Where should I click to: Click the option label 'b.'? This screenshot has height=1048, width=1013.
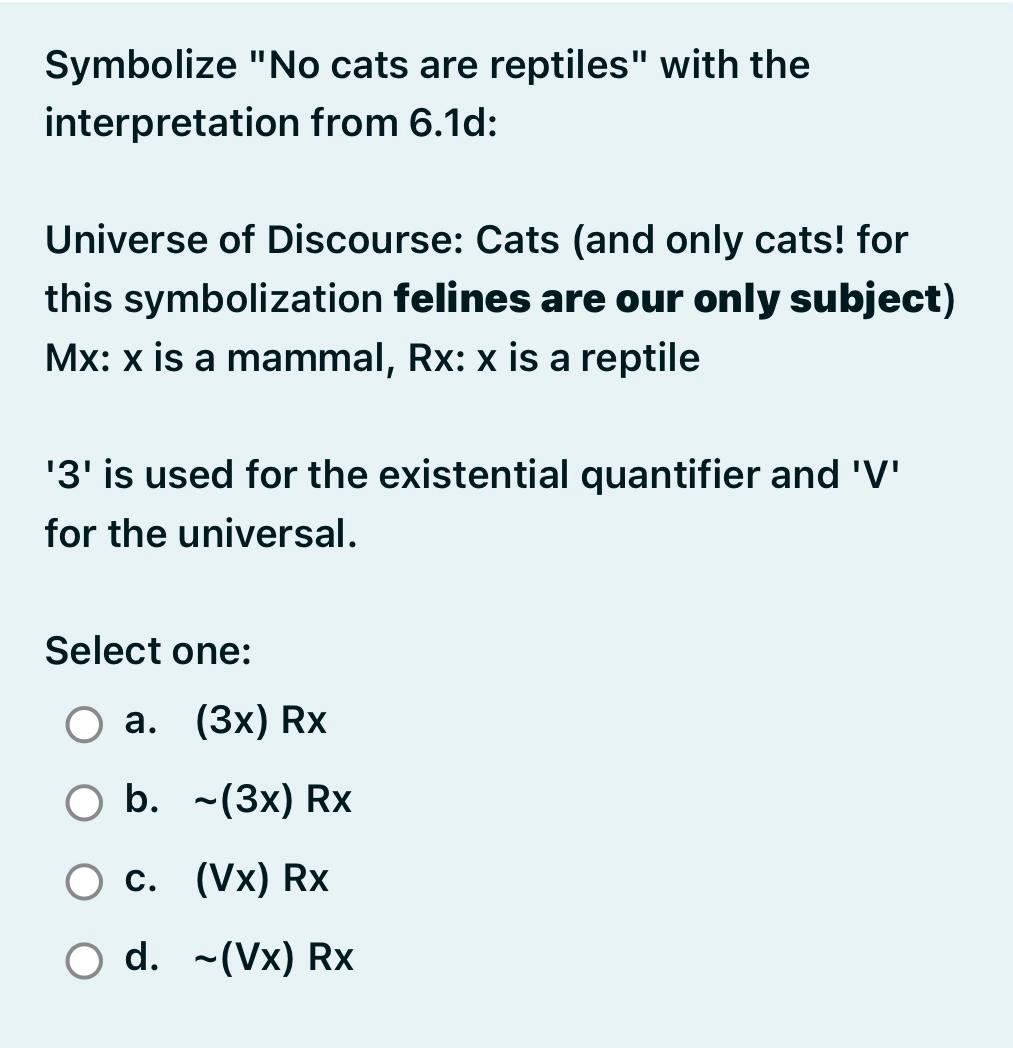[140, 799]
